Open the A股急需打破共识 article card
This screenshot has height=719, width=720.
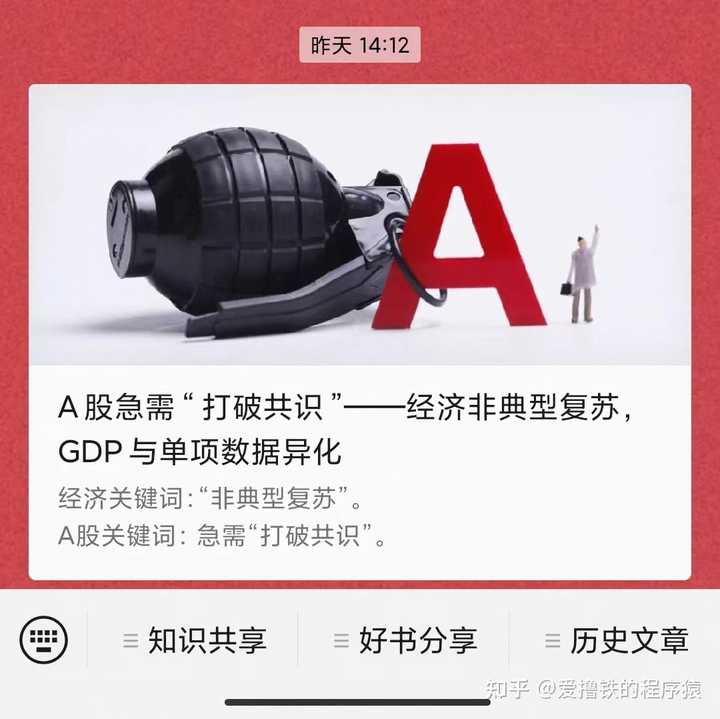pos(359,331)
